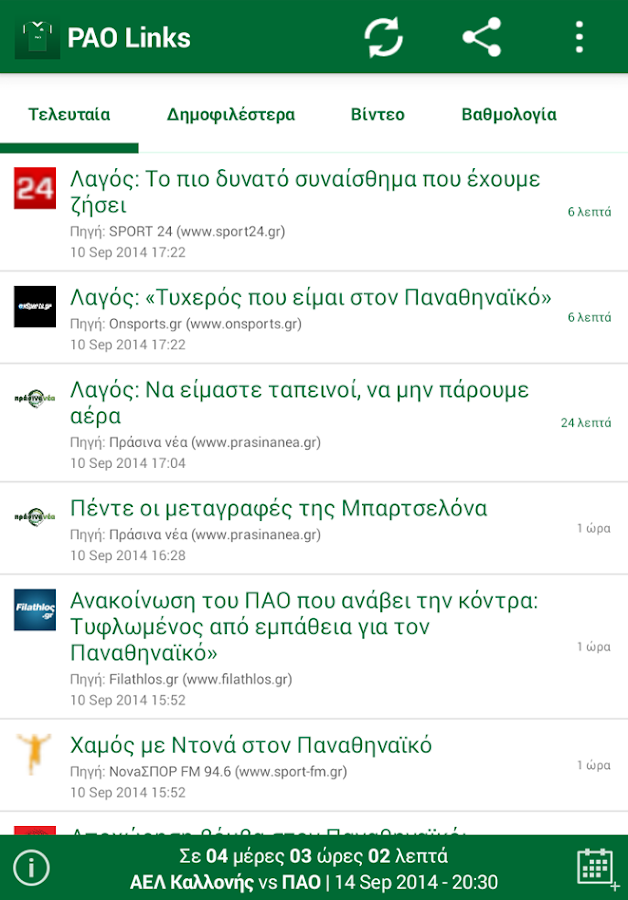This screenshot has width=628, height=900.
Task: Refresh the news feed
Action: click(383, 38)
